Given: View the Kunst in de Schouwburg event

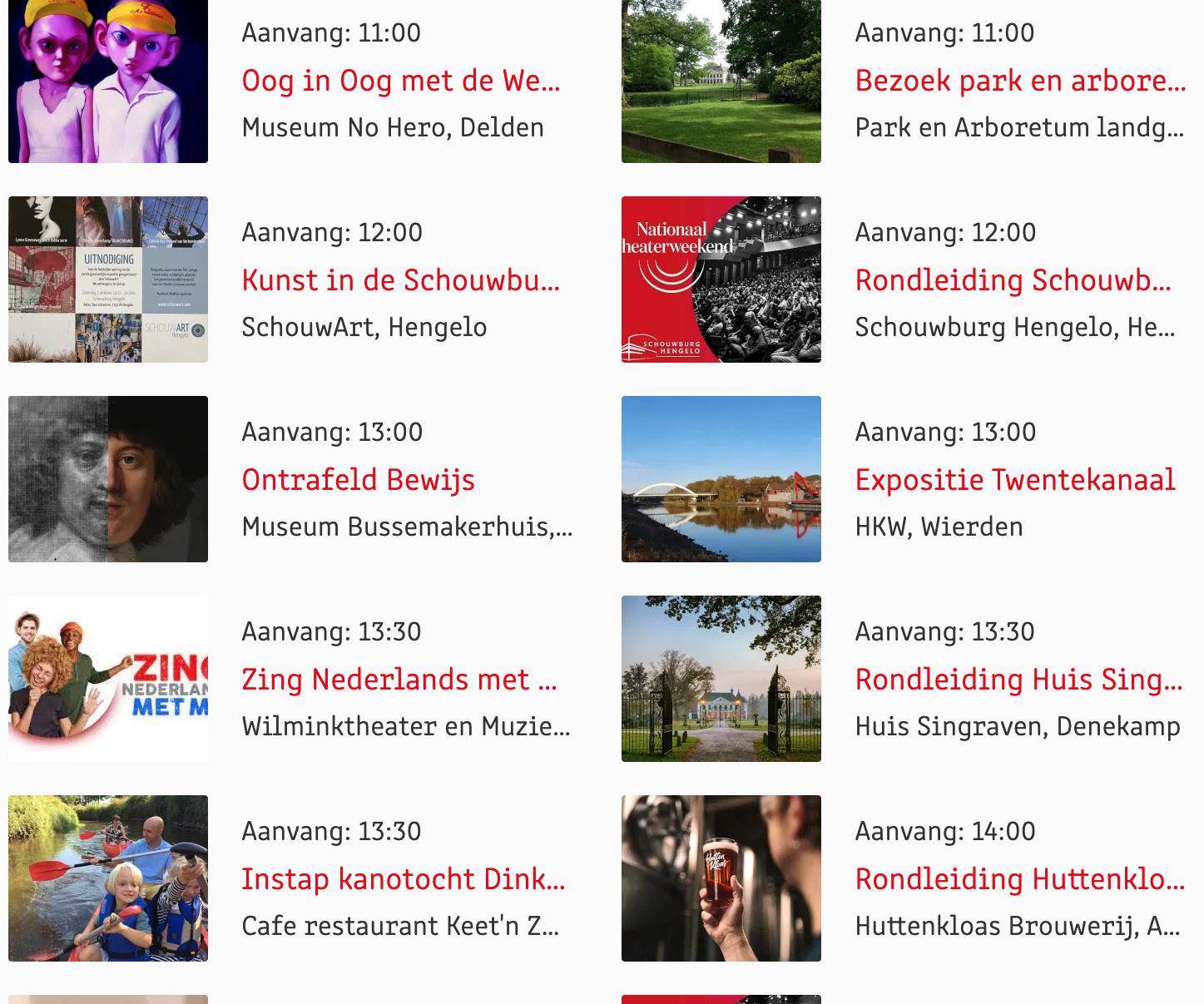Looking at the screenshot, I should 400,280.
